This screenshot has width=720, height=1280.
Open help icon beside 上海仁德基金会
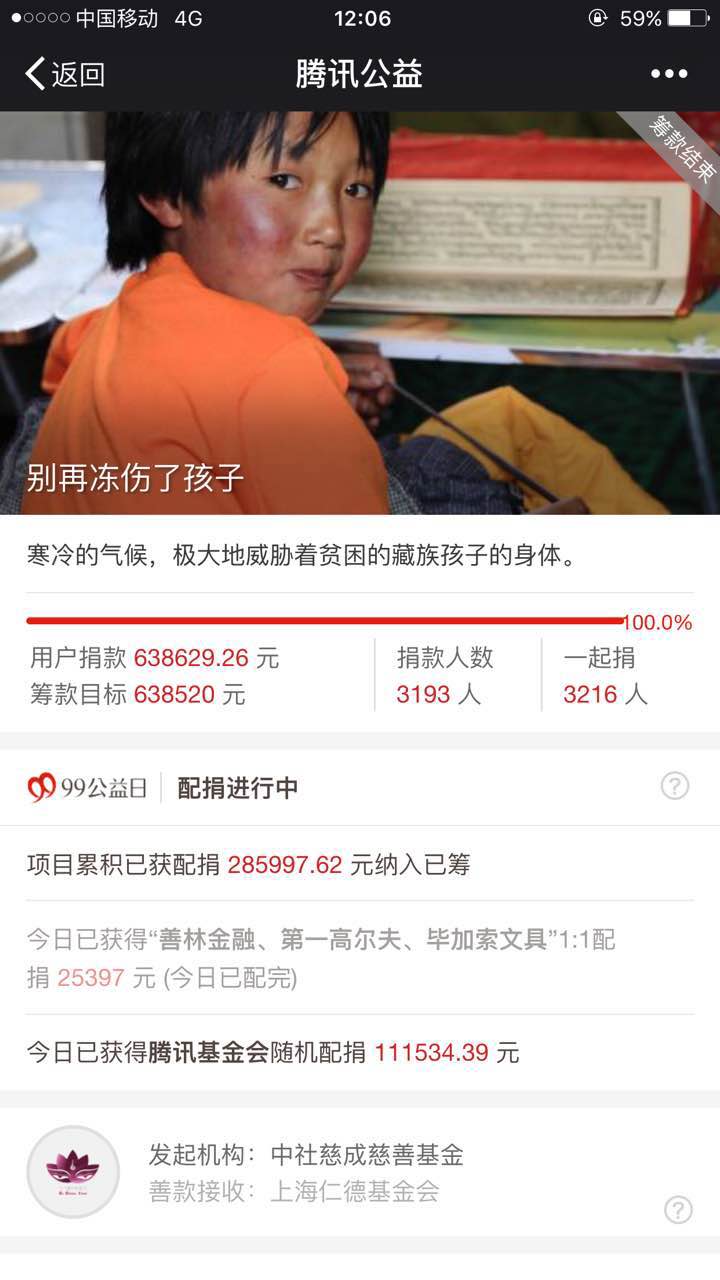678,1209
